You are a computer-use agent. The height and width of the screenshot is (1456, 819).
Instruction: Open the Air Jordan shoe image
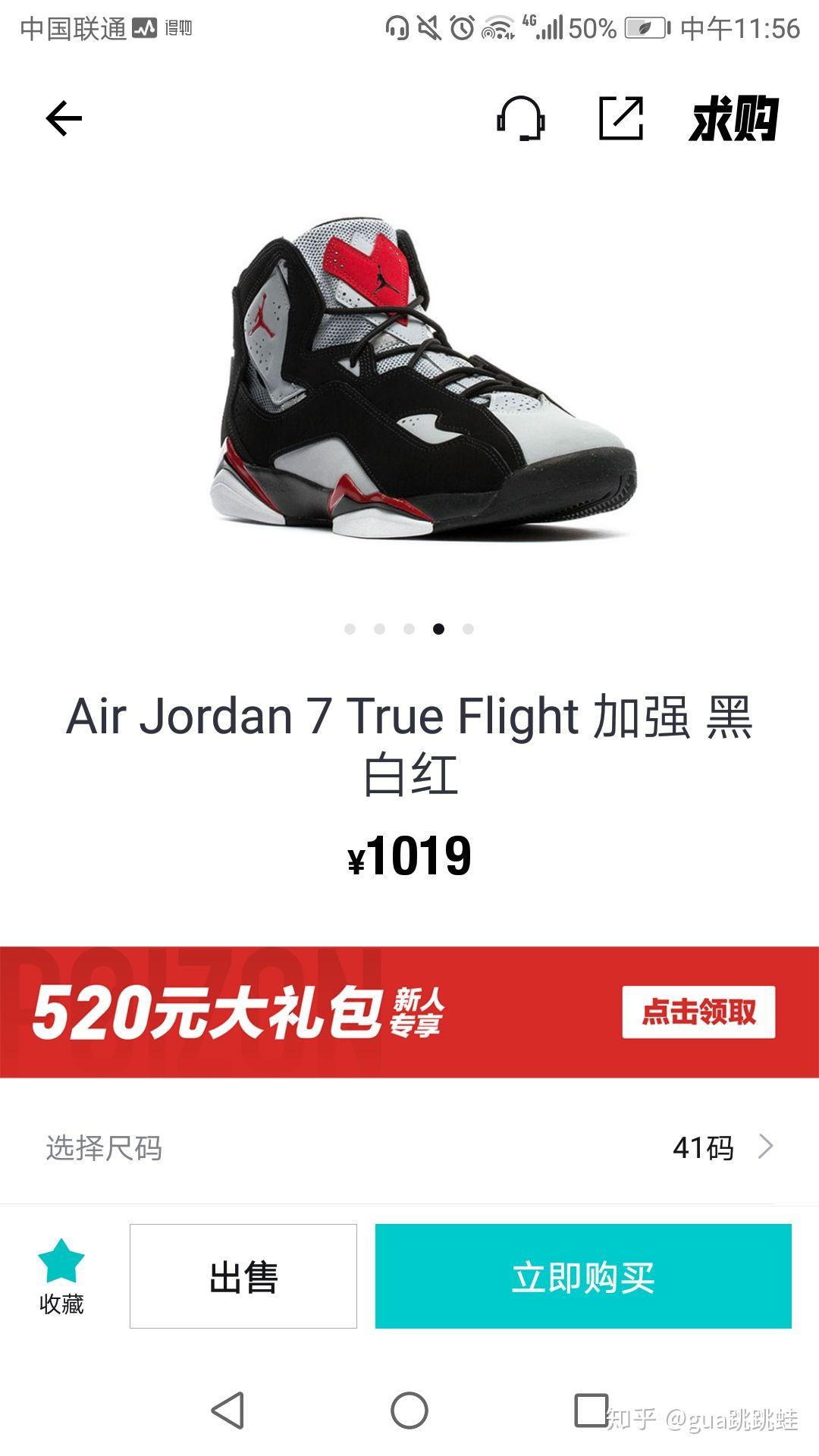tap(422, 379)
